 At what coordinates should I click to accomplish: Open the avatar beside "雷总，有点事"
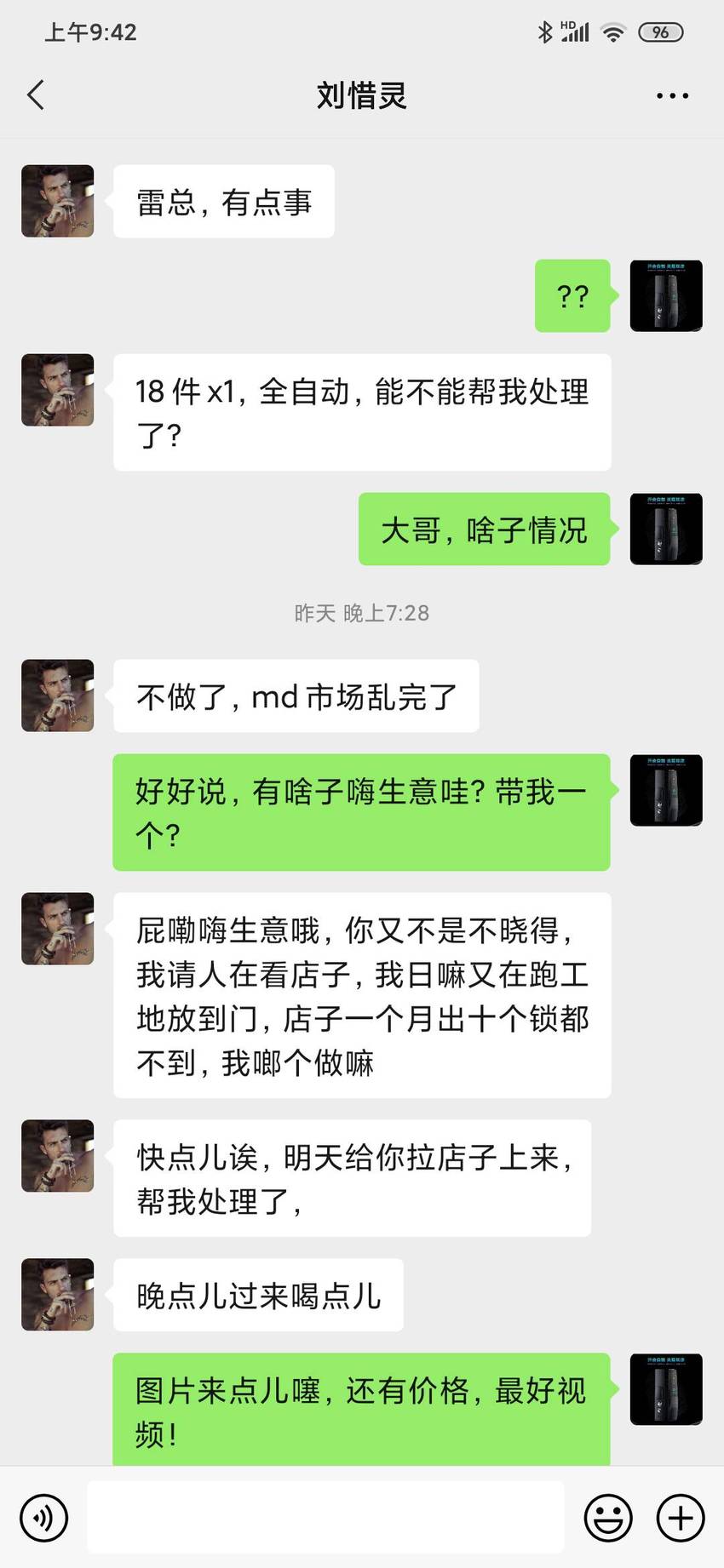pyautogui.click(x=58, y=201)
